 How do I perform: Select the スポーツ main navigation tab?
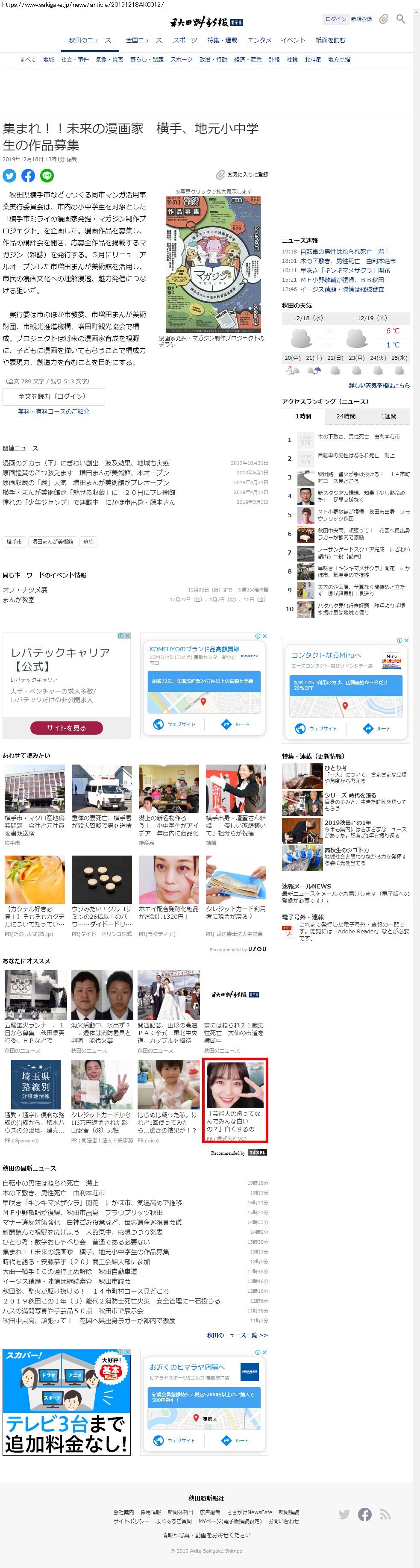(x=185, y=40)
